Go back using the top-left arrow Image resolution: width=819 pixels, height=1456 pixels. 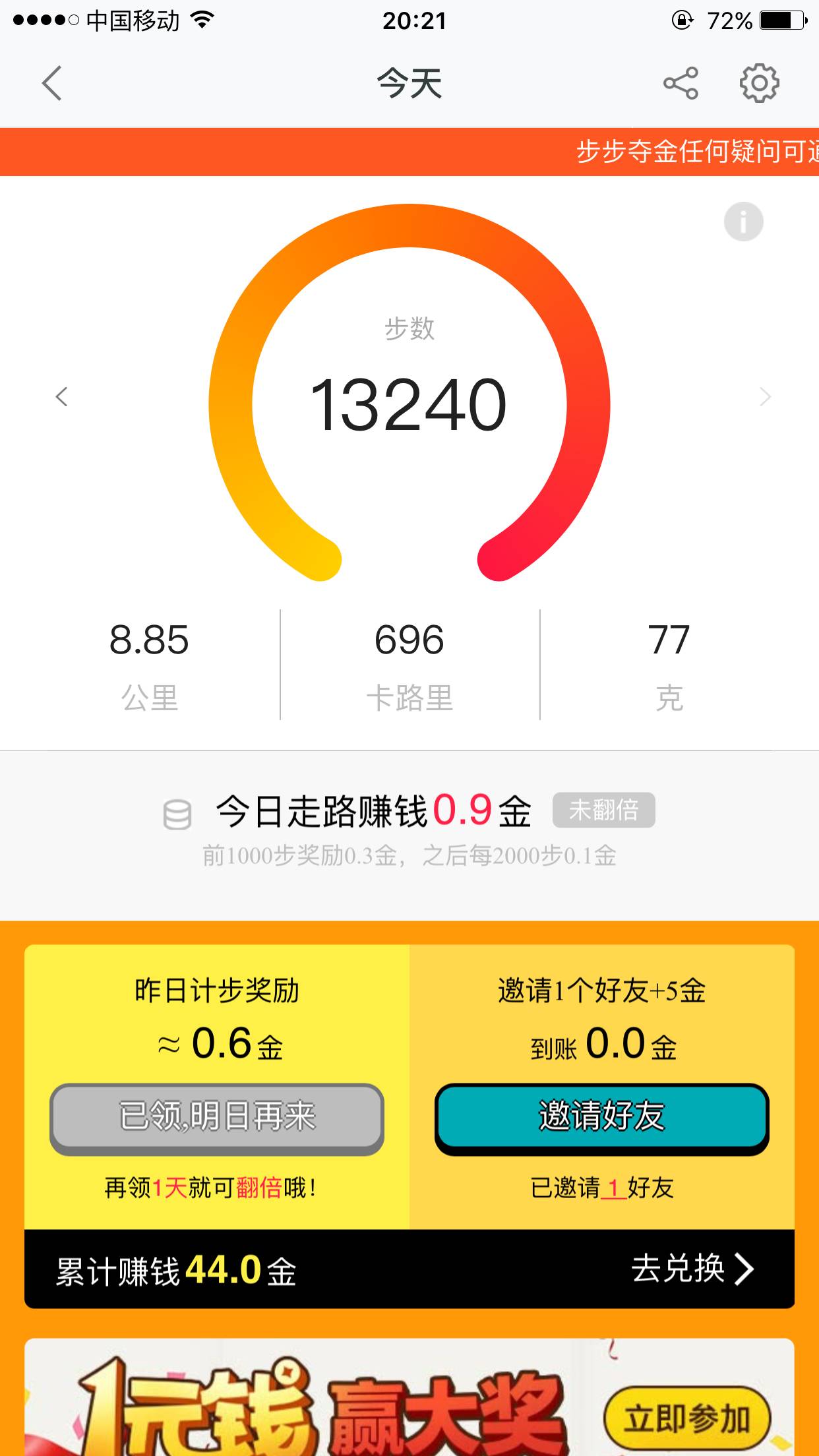pos(51,83)
